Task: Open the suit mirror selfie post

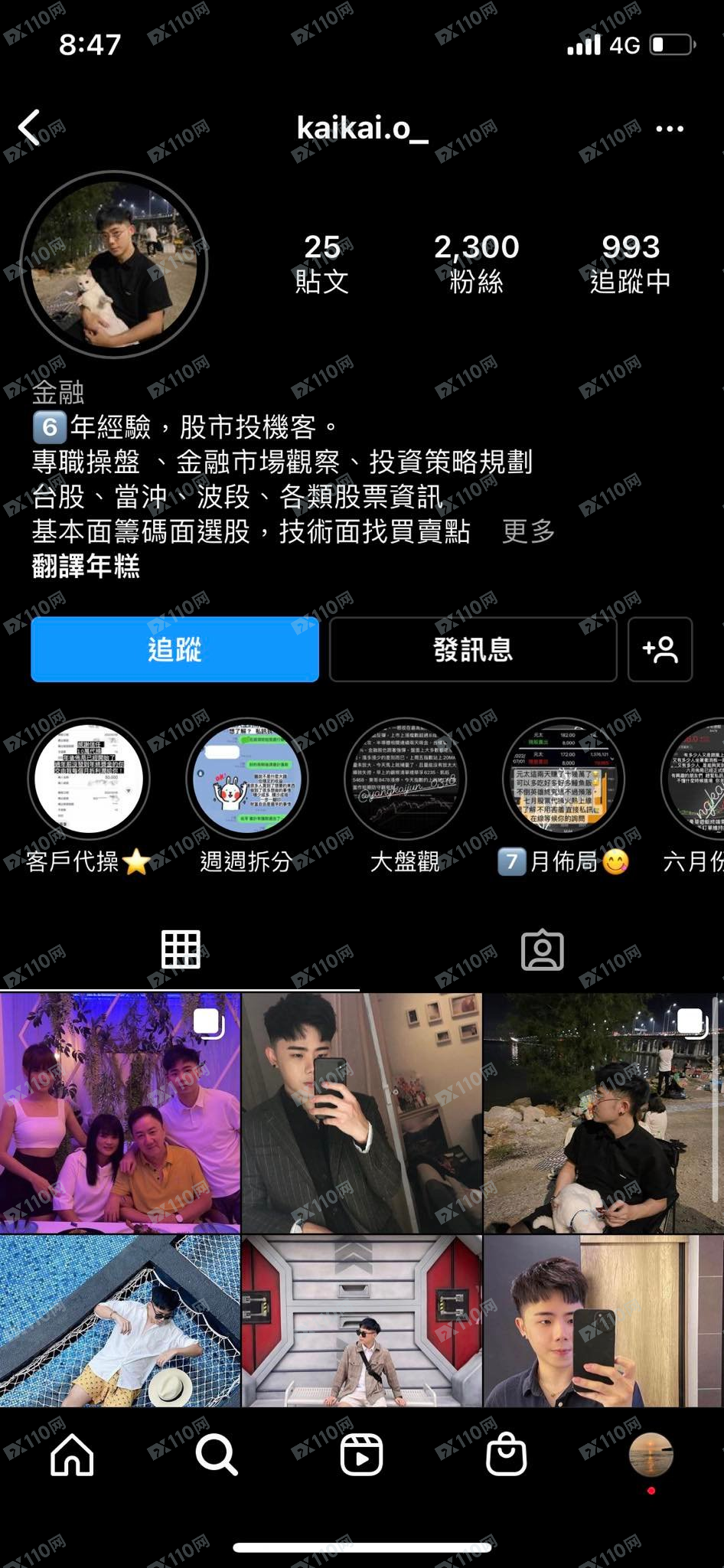Action: coord(361,1112)
